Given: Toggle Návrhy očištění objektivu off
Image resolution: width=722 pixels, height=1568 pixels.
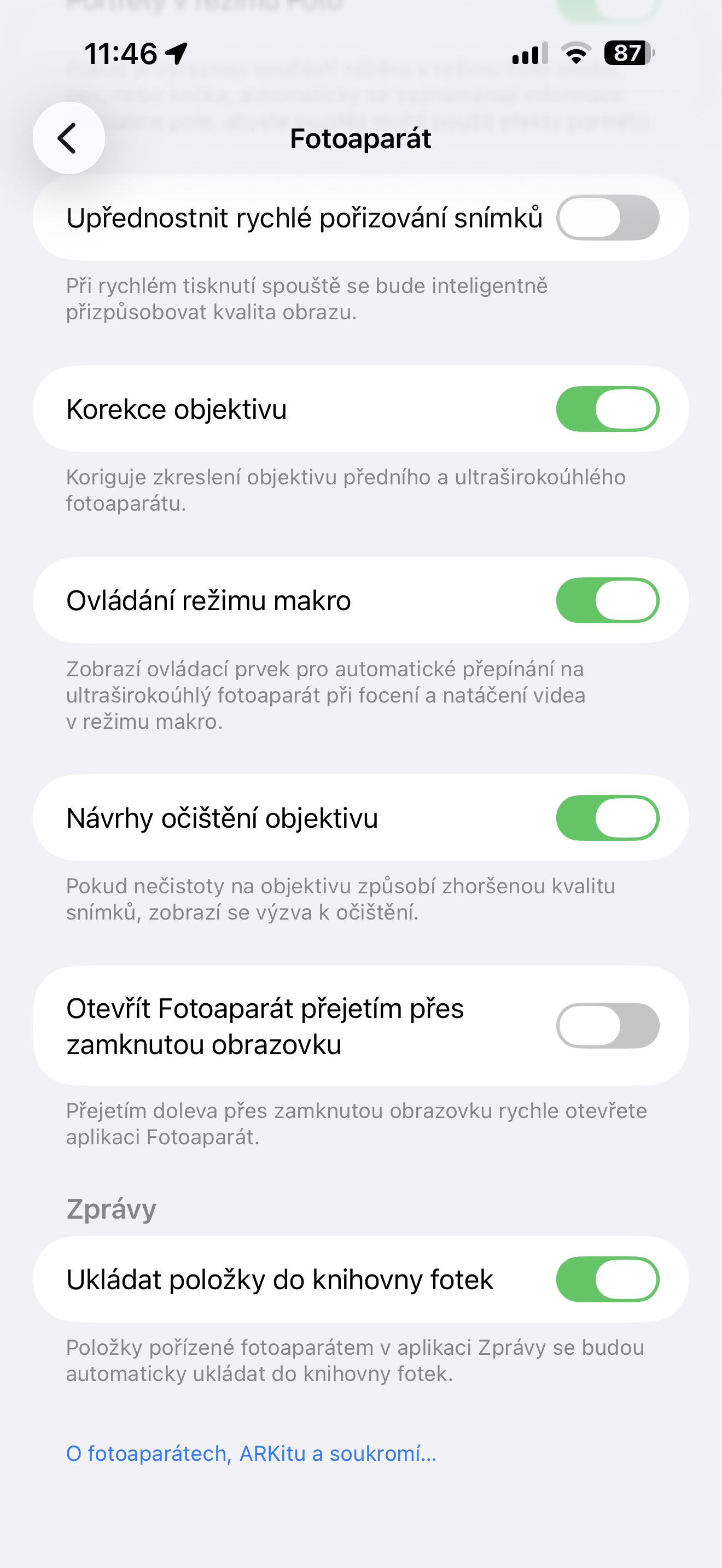Looking at the screenshot, I should point(607,818).
